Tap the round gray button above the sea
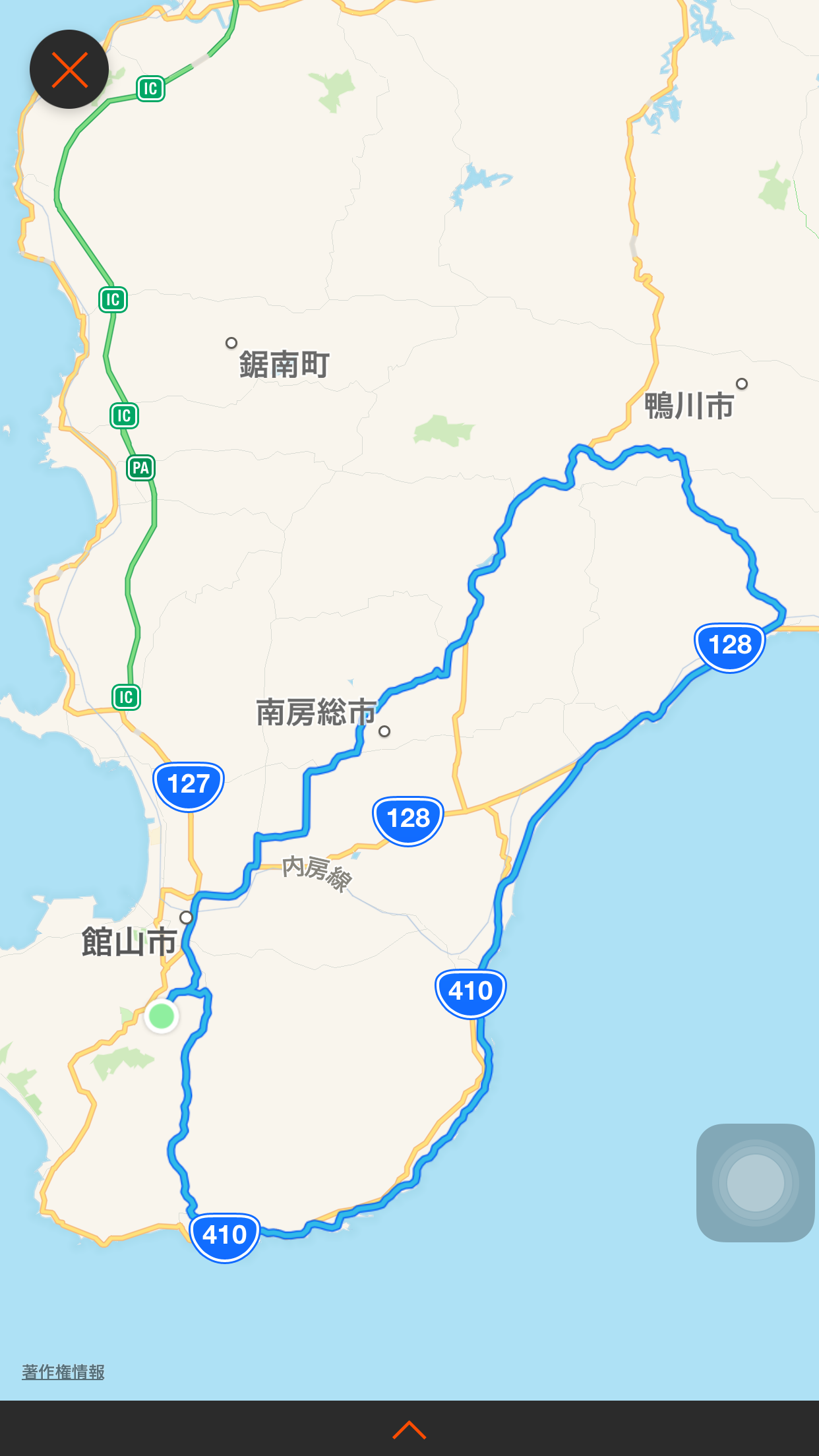The height and width of the screenshot is (1456, 819). click(755, 1182)
